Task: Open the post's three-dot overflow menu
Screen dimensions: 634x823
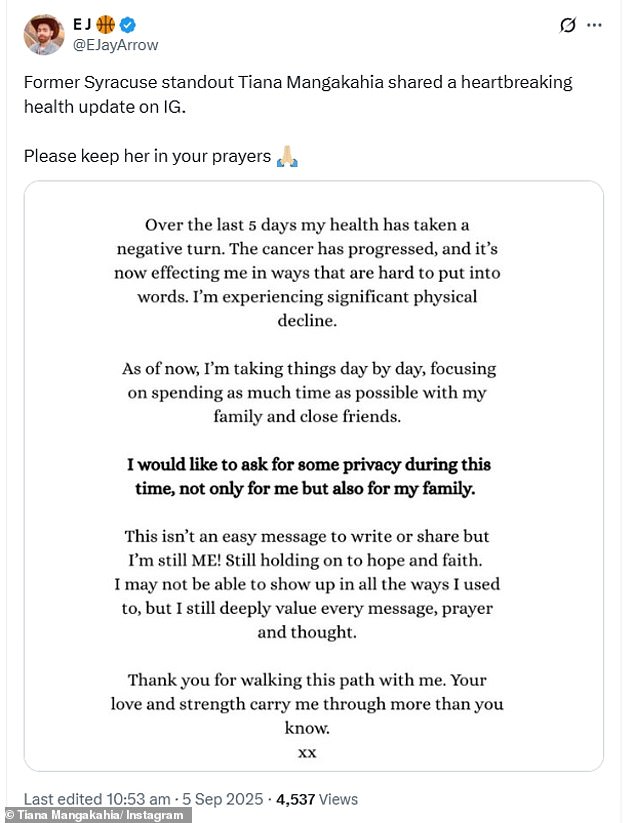Action: coord(595,25)
